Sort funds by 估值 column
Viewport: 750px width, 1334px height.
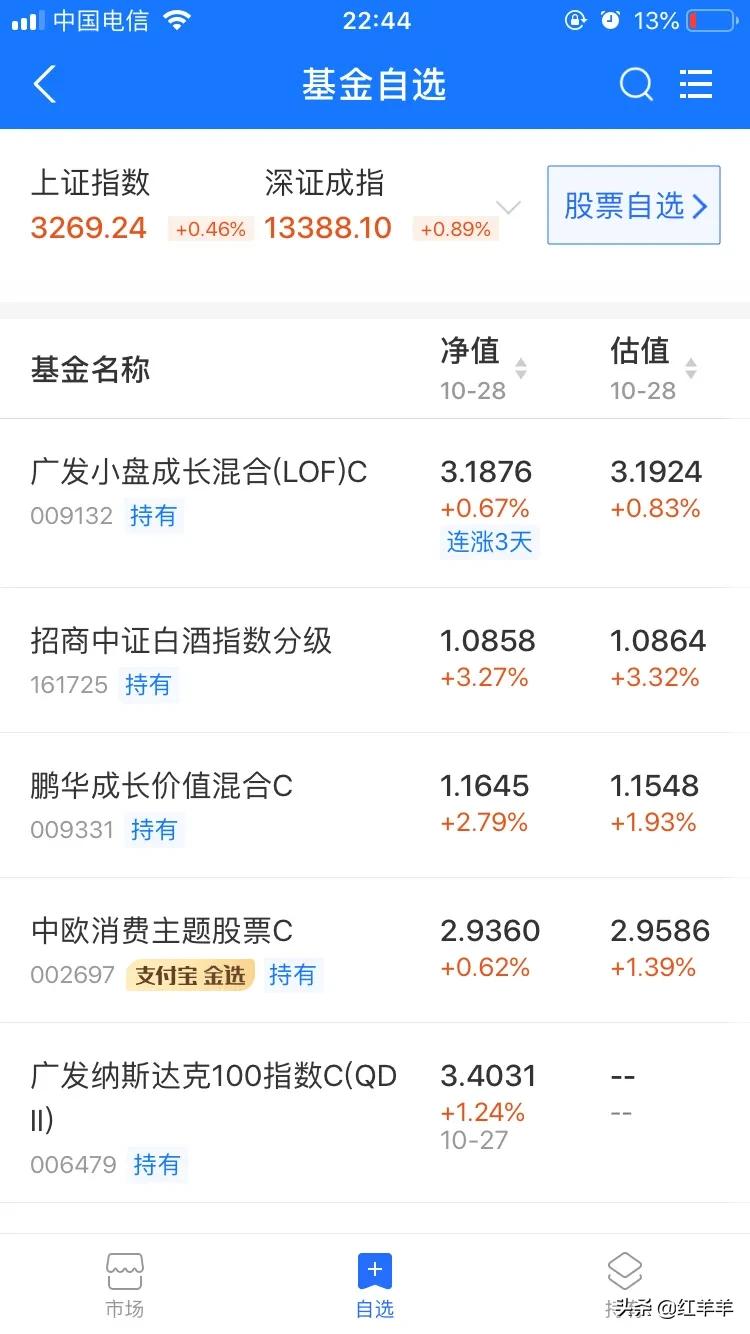point(654,368)
